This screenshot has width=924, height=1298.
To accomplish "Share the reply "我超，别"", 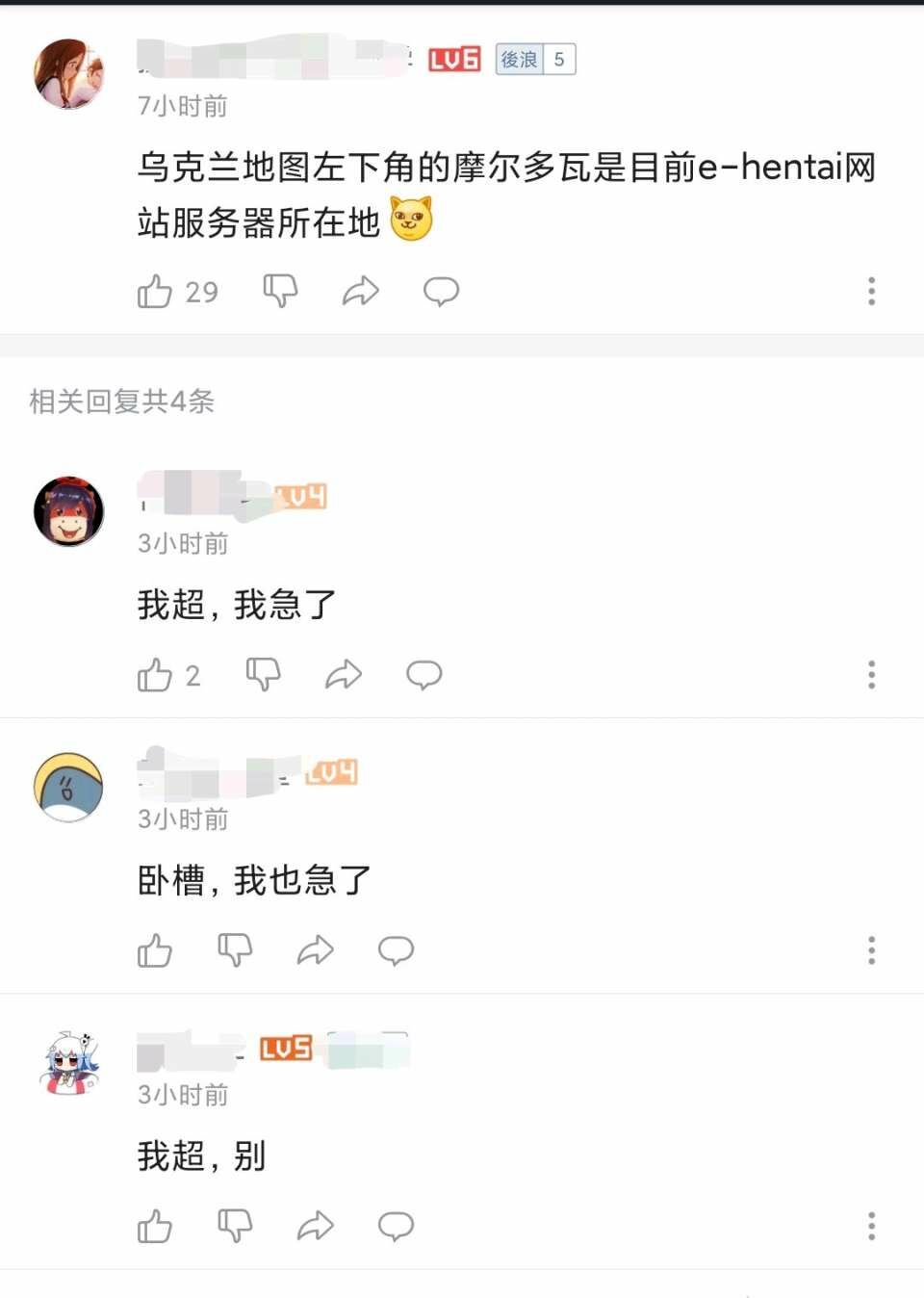I will coord(316,1226).
